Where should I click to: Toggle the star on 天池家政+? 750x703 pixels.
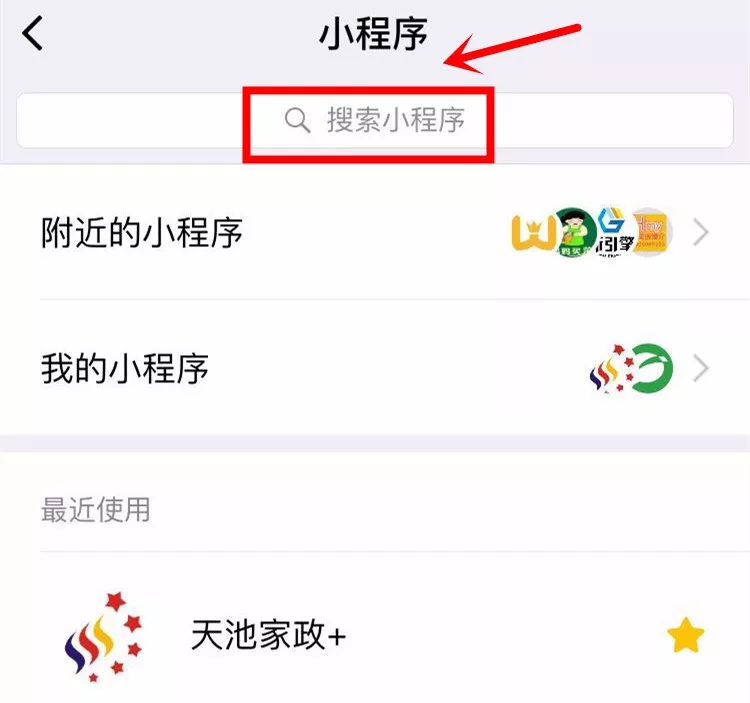(x=686, y=636)
